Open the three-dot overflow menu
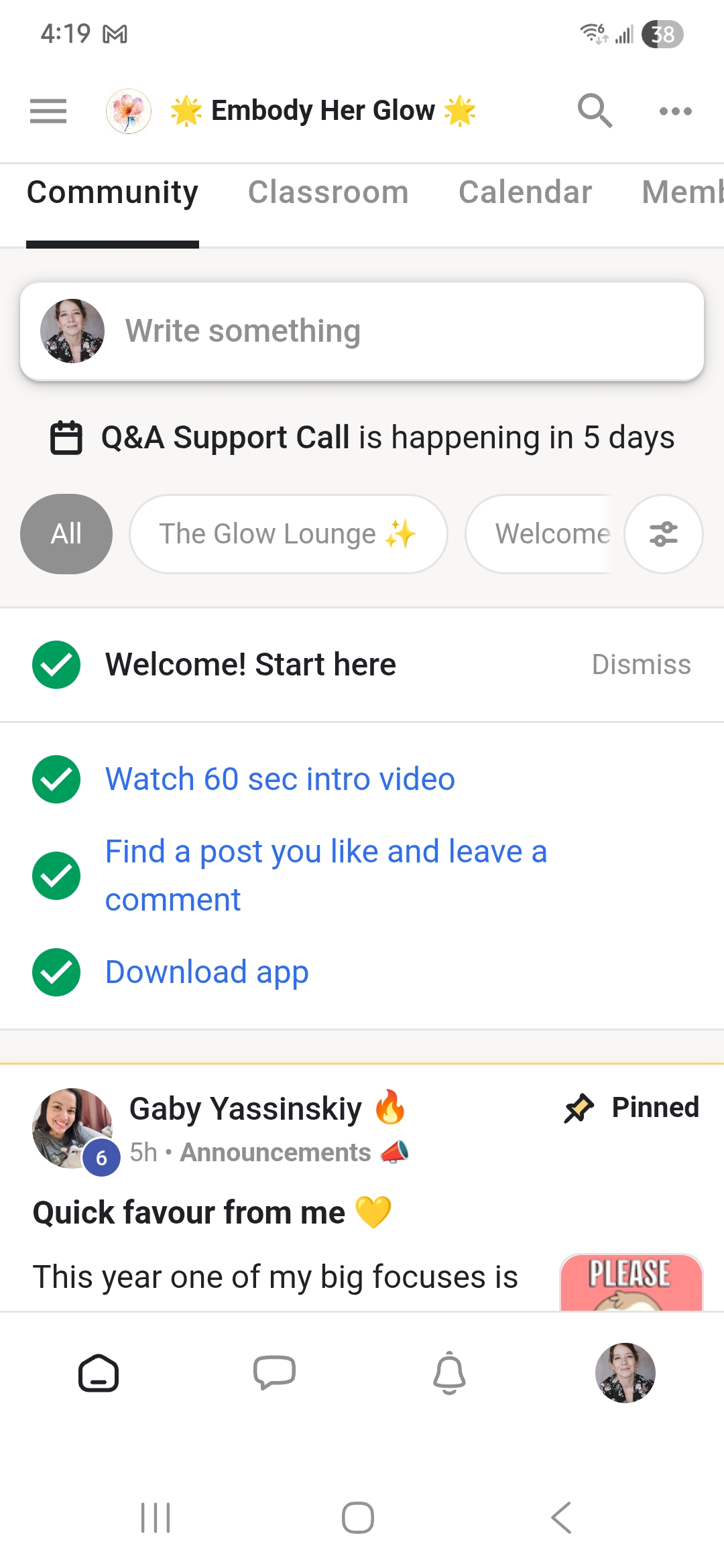 click(675, 111)
